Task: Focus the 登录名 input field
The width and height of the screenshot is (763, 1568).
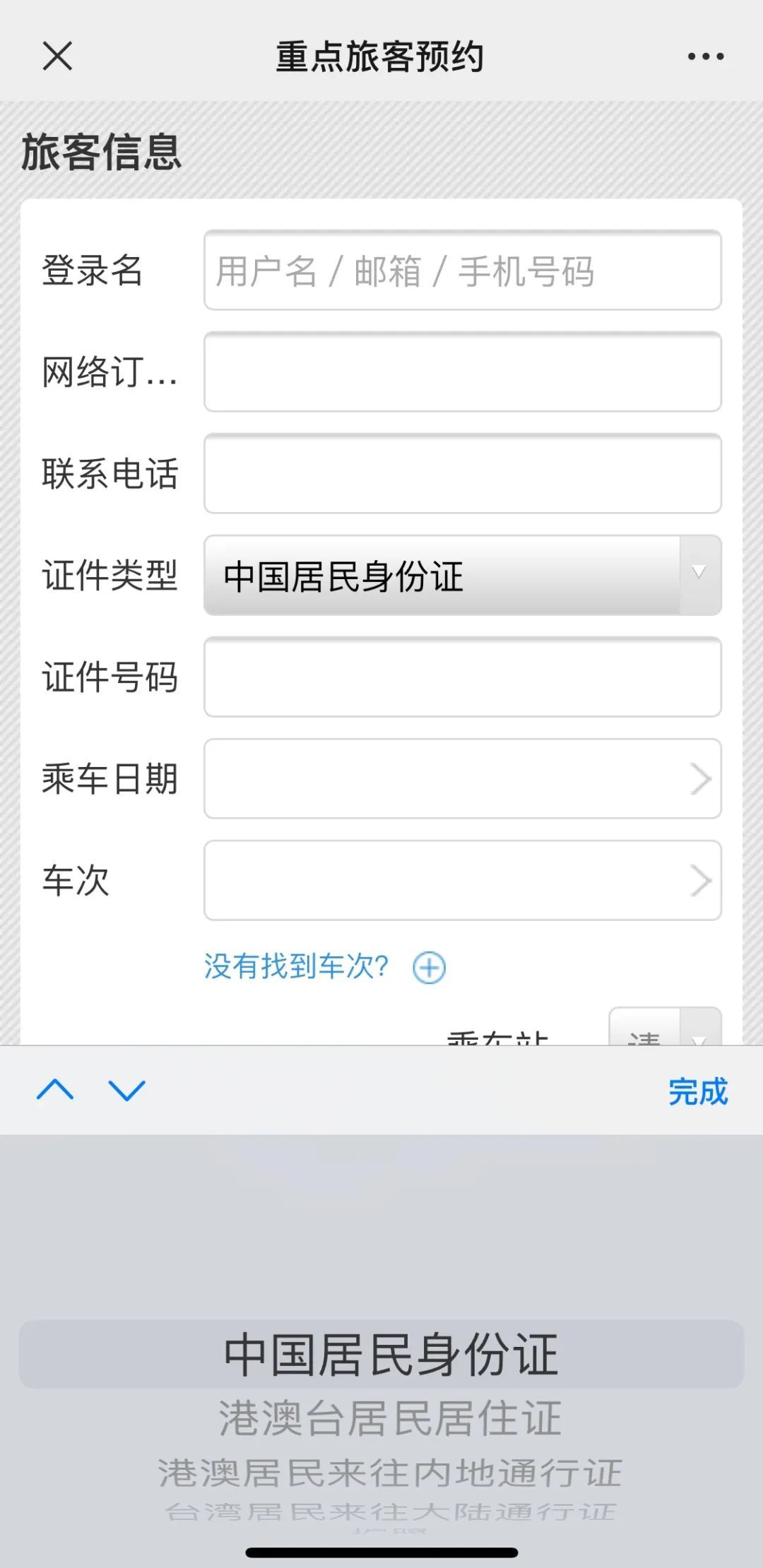Action: (x=462, y=271)
